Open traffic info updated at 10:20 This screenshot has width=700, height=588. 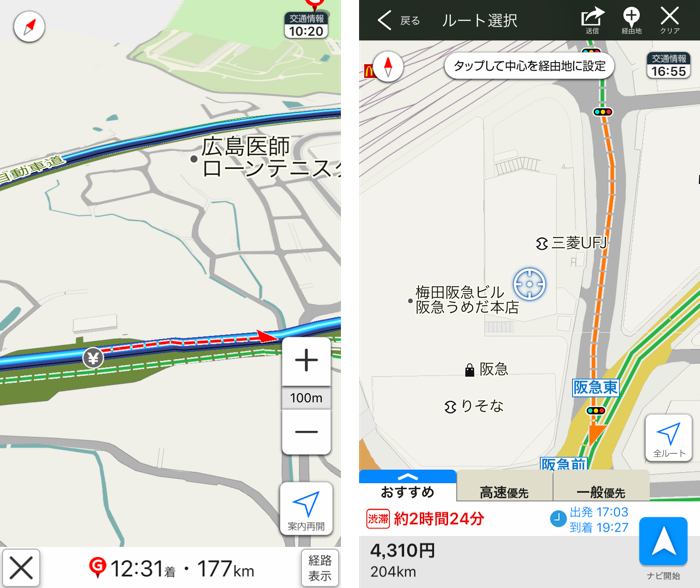click(305, 25)
